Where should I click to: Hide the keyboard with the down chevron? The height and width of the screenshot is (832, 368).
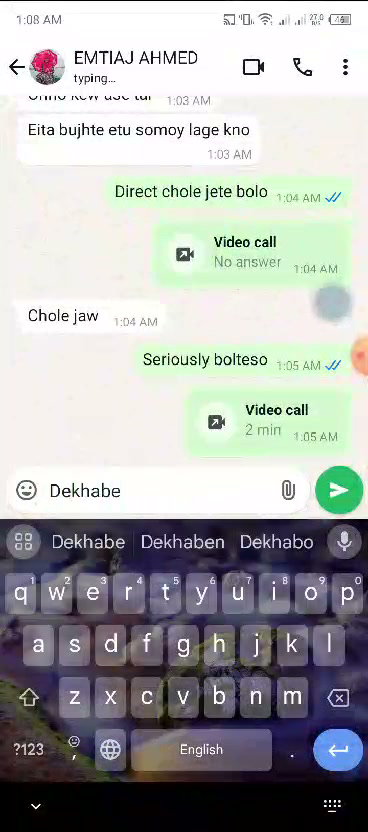point(36,807)
